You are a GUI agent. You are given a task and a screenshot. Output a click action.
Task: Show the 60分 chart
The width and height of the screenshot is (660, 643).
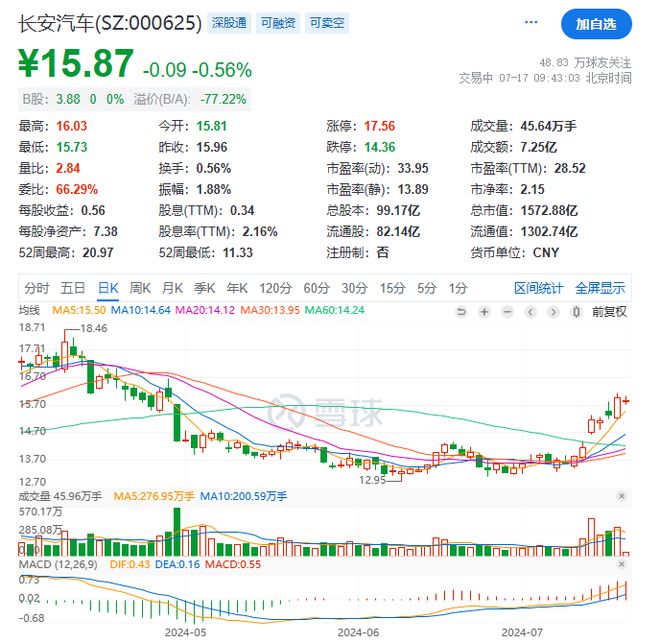[315, 288]
